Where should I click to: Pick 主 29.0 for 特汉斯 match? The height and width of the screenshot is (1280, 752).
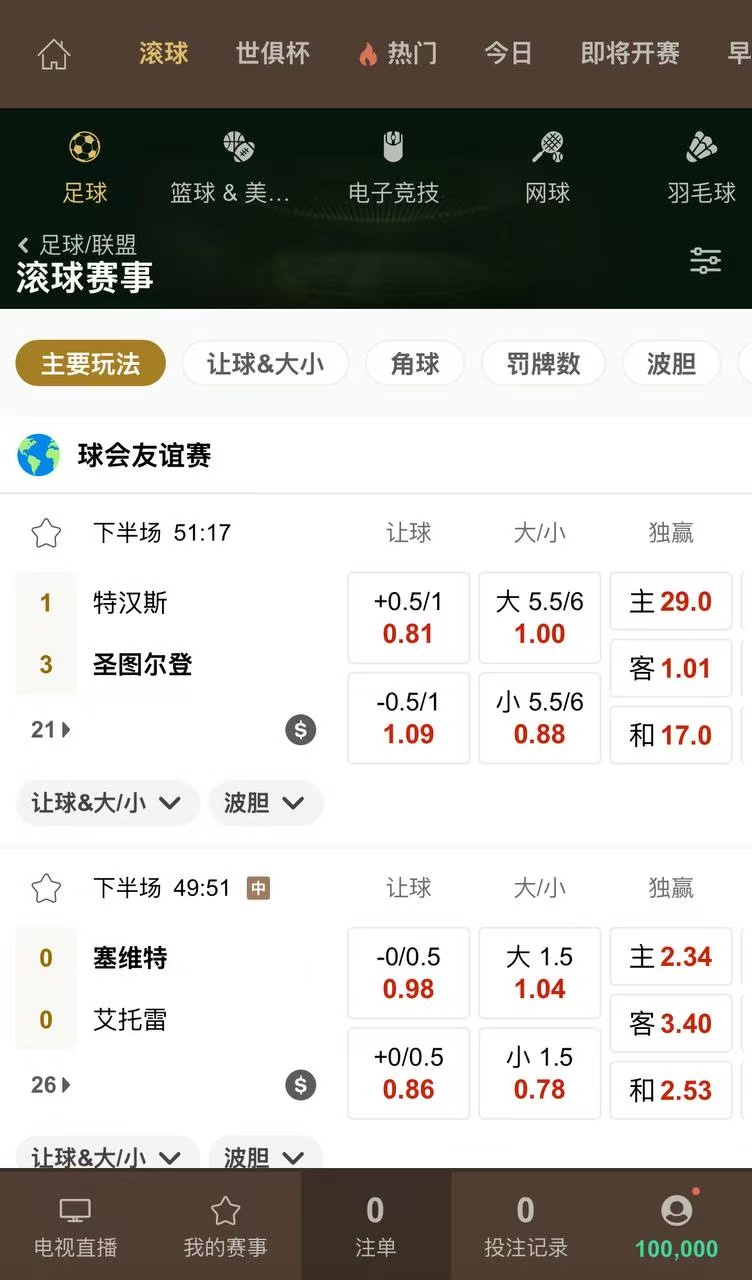(x=670, y=602)
